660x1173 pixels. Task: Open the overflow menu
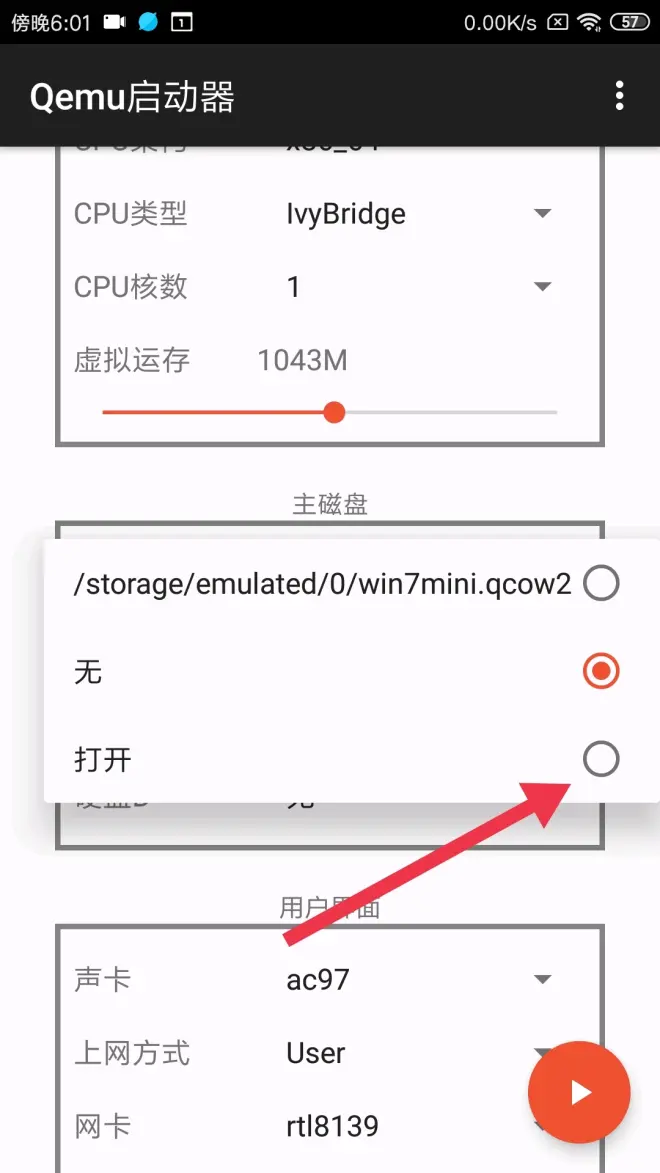pos(620,96)
